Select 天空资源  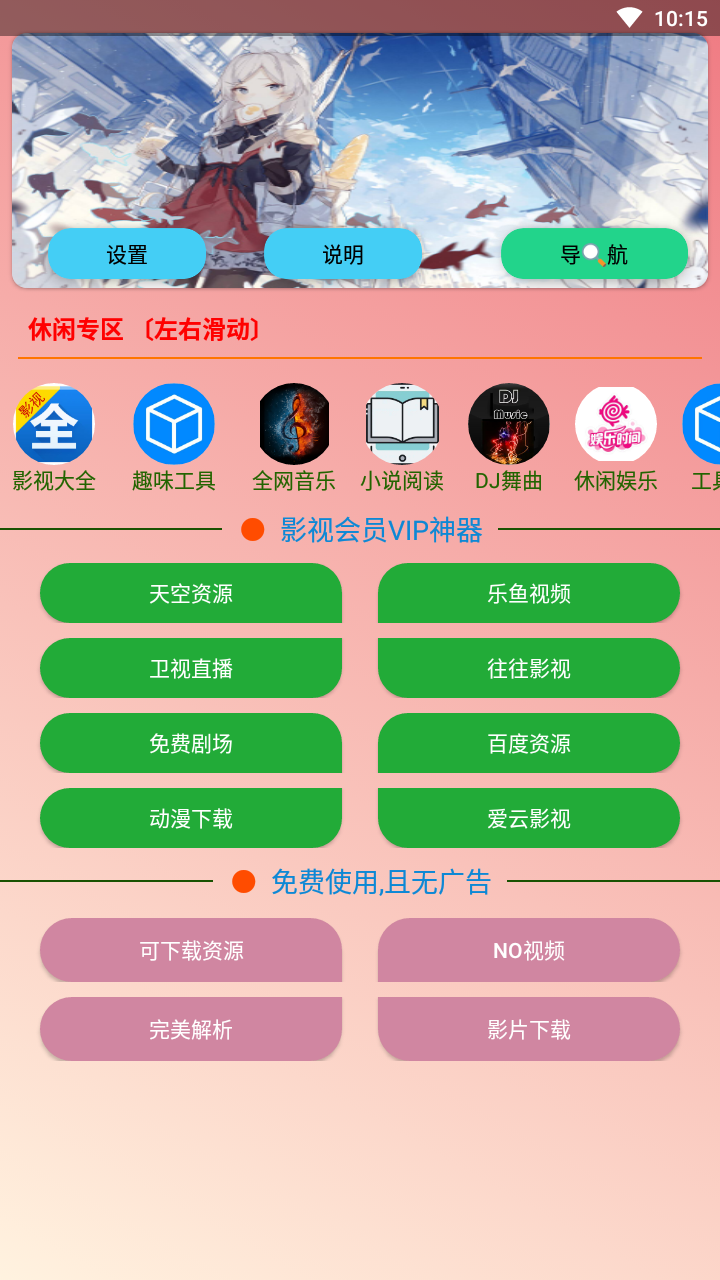[191, 593]
